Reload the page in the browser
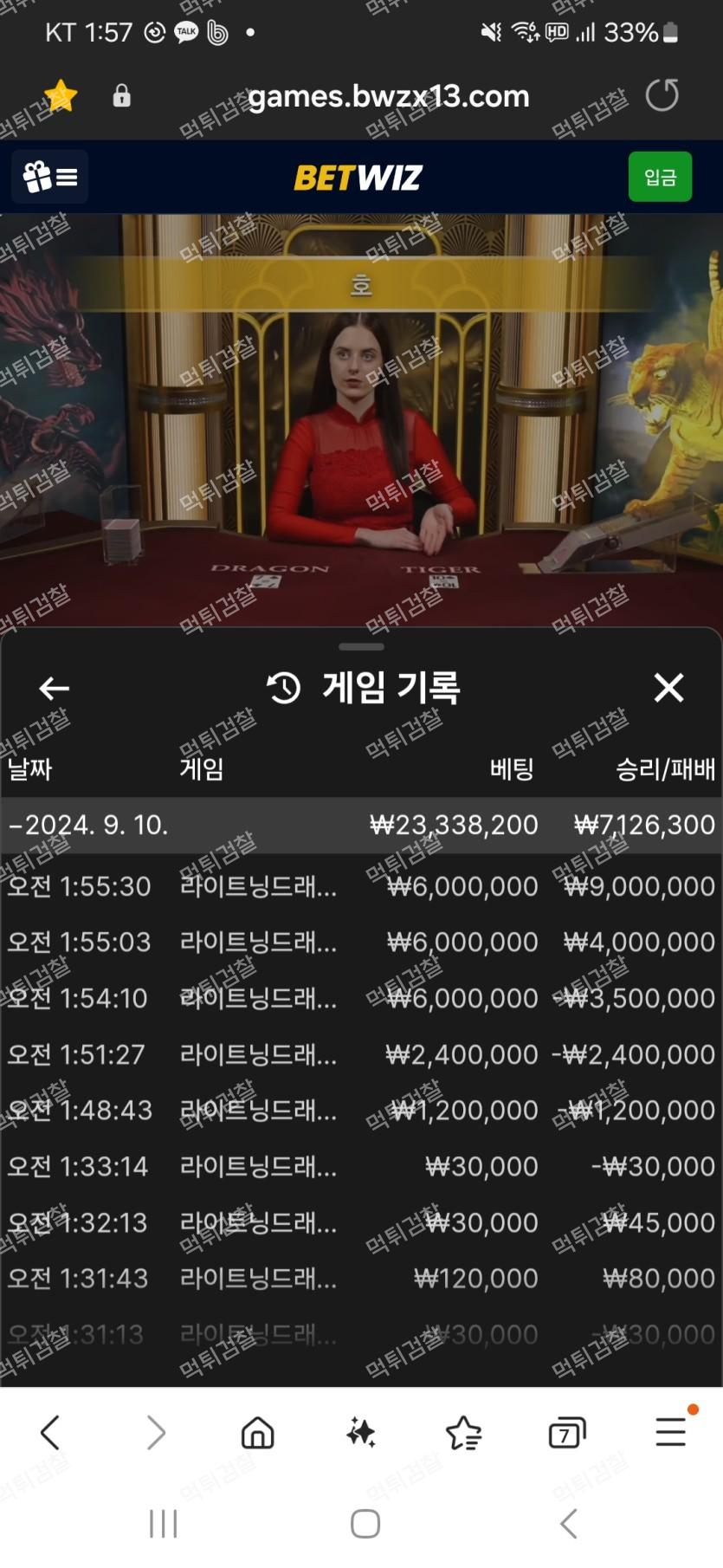This screenshot has width=723, height=1568. coord(662,95)
